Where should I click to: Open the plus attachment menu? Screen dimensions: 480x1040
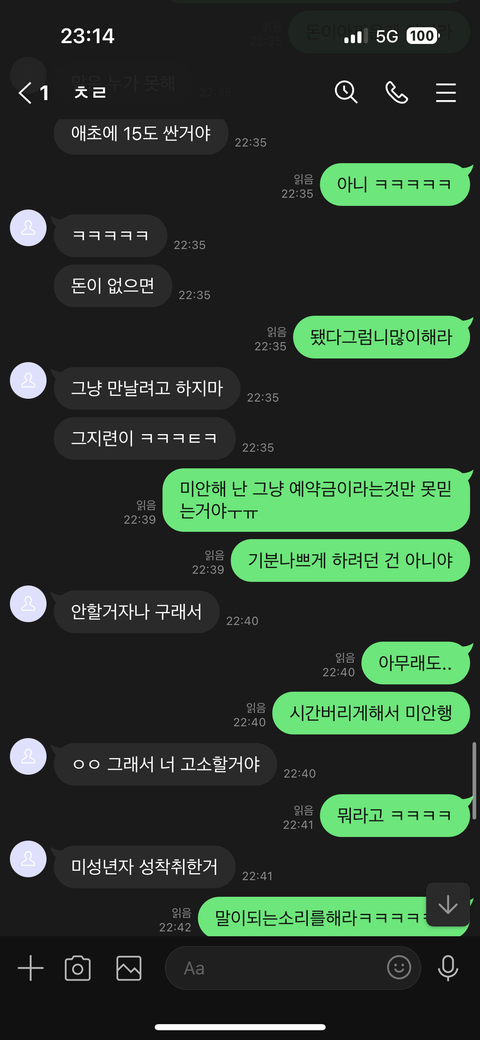pos(30,969)
